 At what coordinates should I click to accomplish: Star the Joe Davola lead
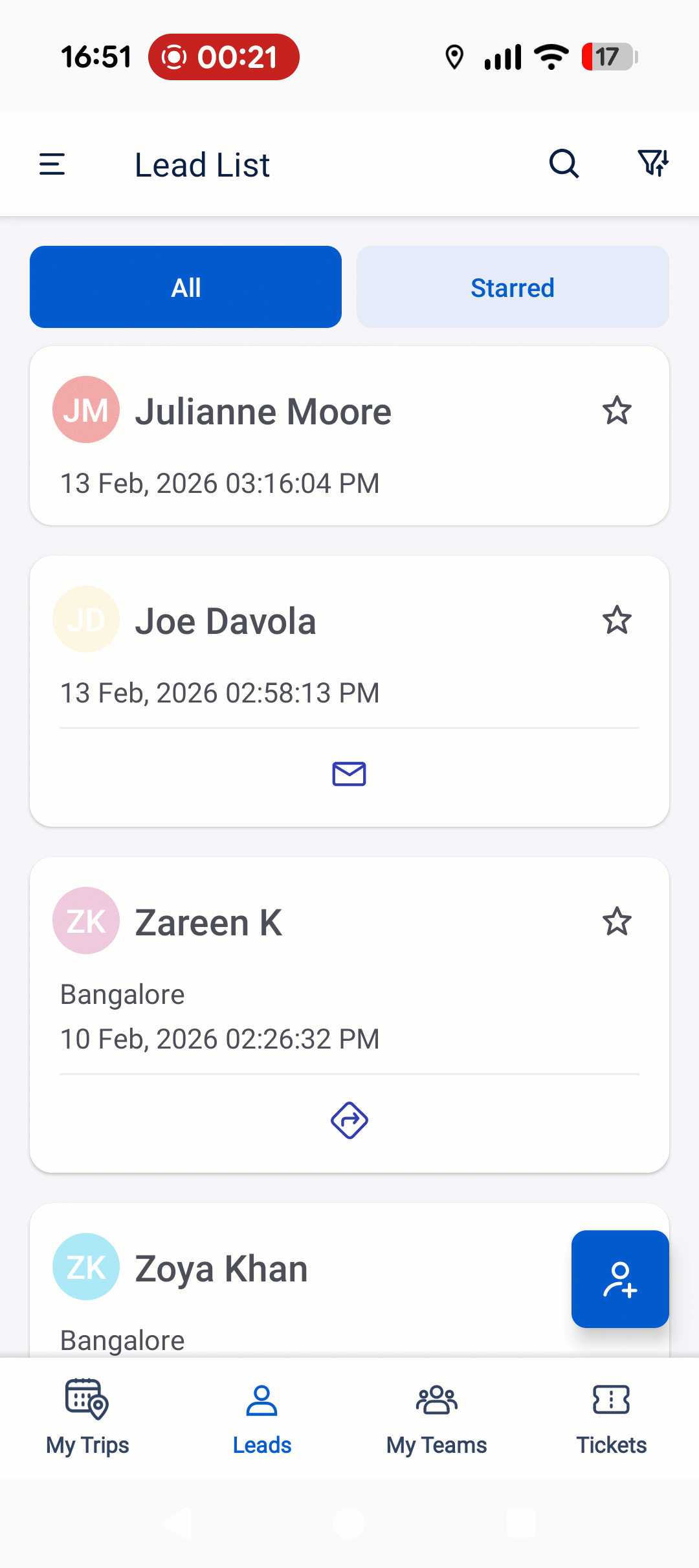[x=617, y=620]
